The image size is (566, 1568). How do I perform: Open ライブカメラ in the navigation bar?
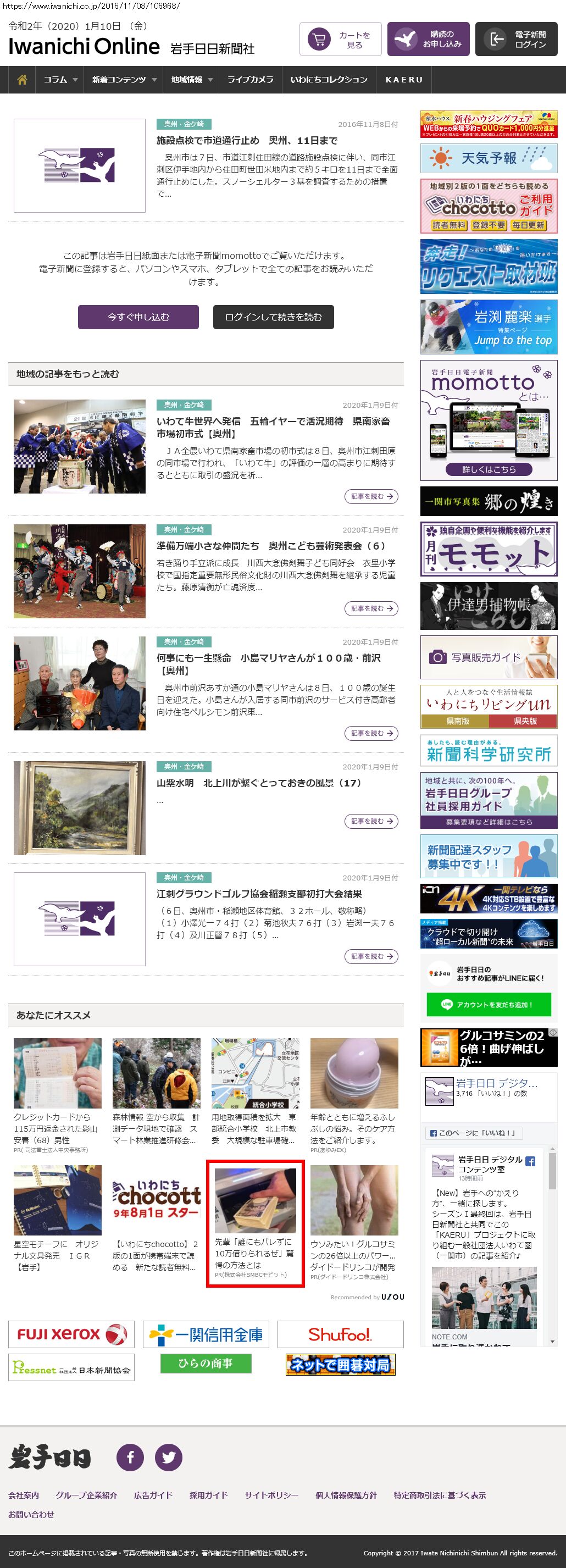coord(250,80)
